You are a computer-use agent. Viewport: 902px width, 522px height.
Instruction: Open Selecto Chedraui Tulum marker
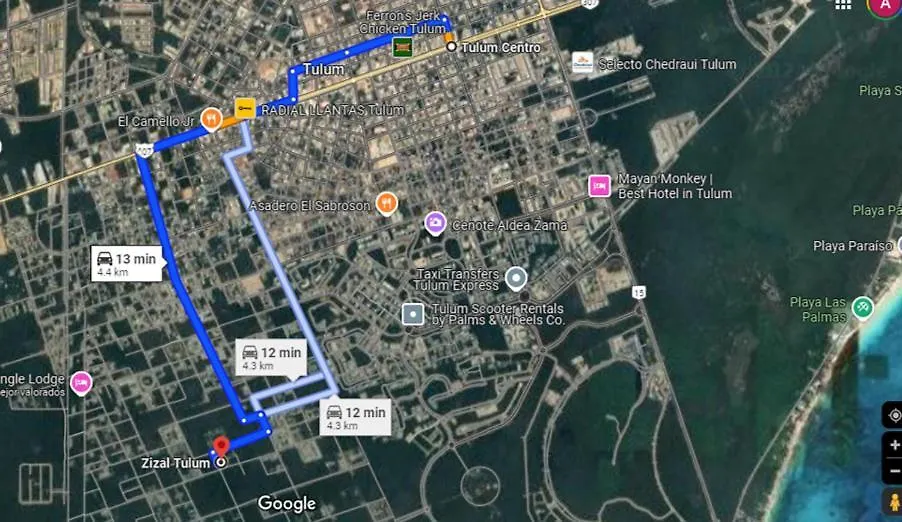click(582, 63)
